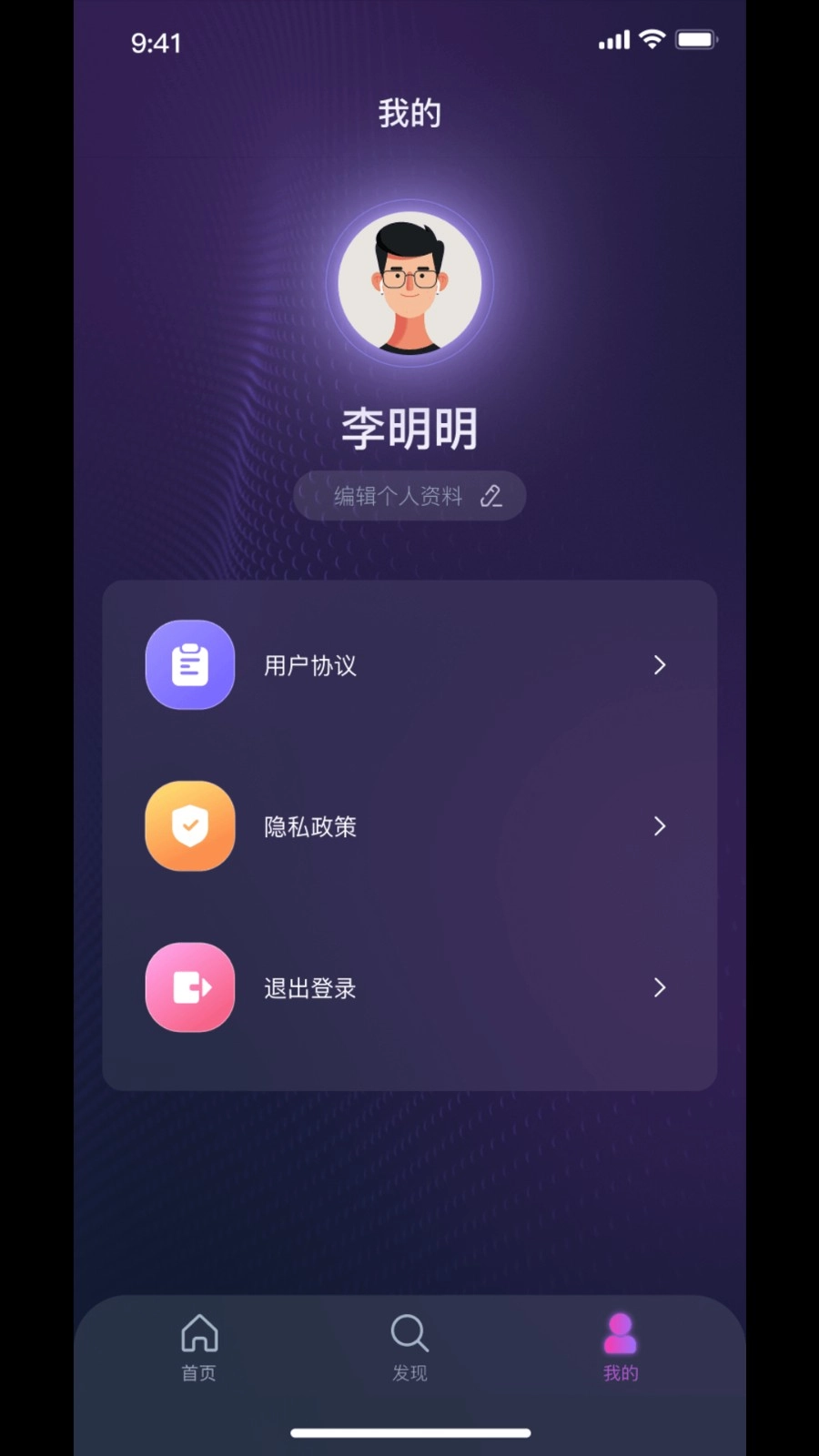Open the 退出登录 option
The height and width of the screenshot is (1456, 819).
click(308, 988)
